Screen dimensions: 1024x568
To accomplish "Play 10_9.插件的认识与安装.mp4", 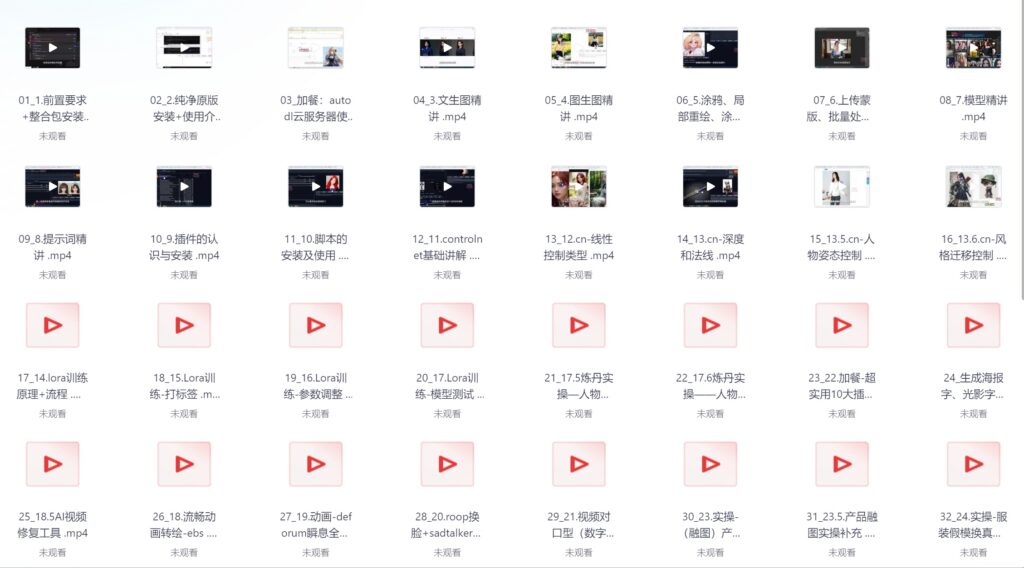I will [x=184, y=186].
